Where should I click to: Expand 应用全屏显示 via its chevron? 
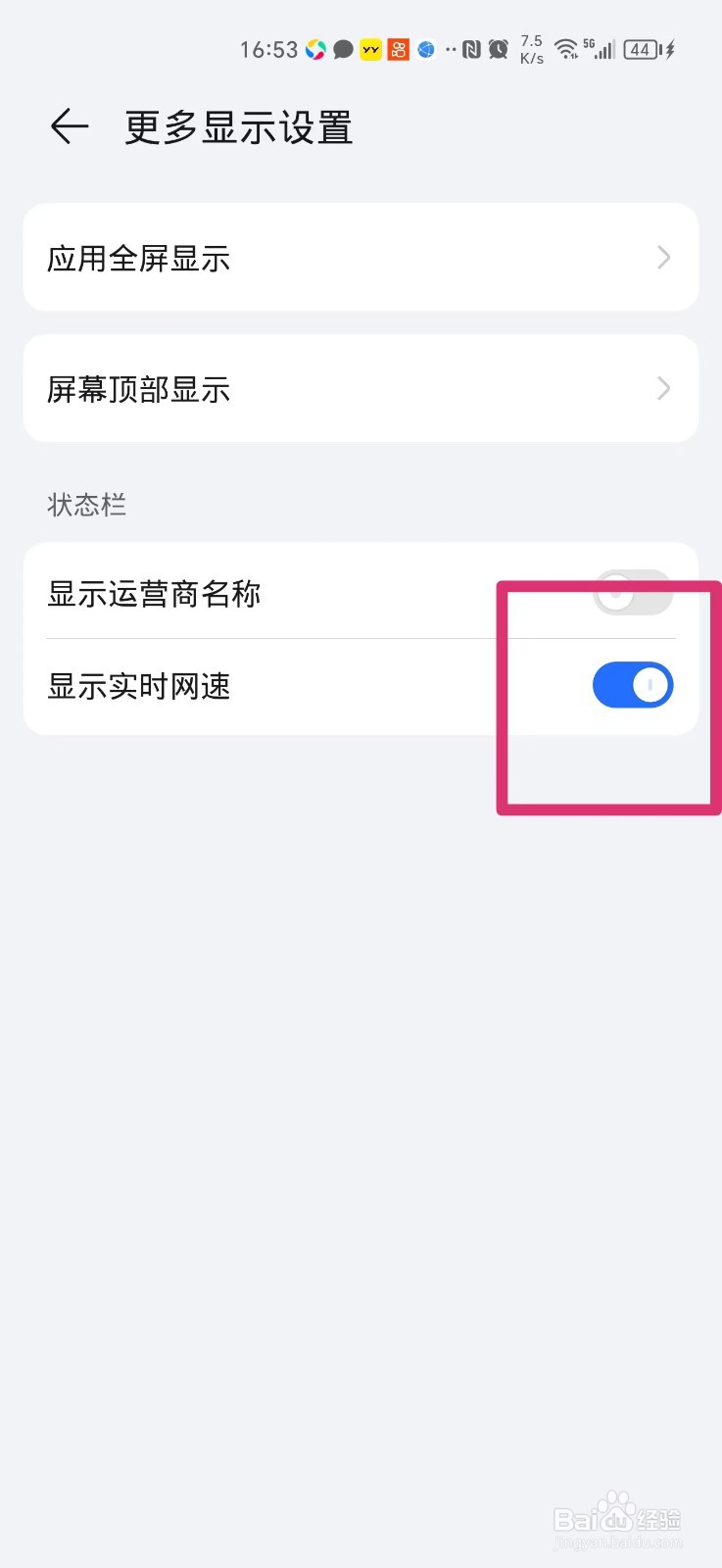[663, 257]
